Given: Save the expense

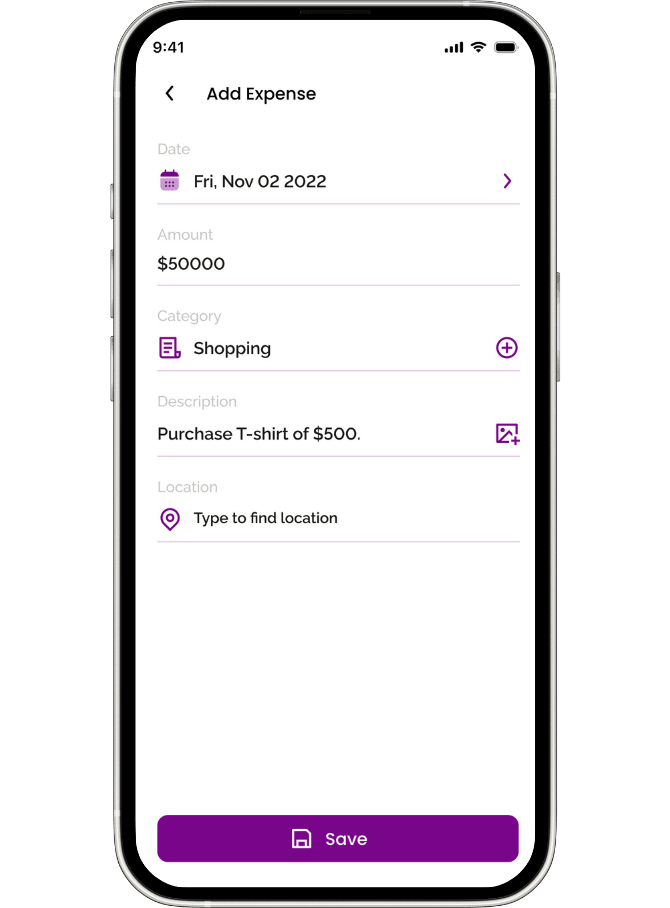Looking at the screenshot, I should pyautogui.click(x=337, y=838).
